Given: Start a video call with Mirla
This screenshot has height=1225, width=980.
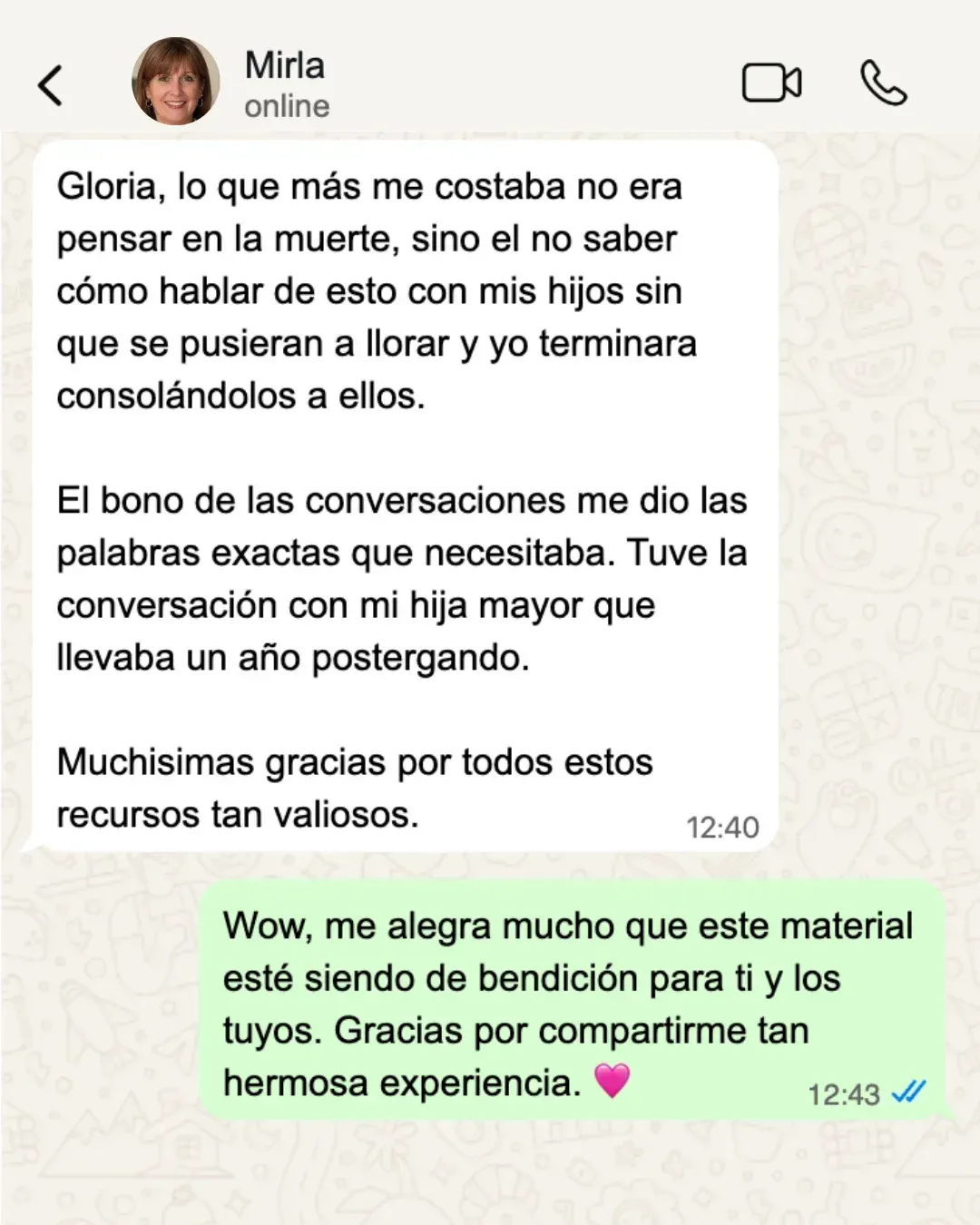Looking at the screenshot, I should (771, 83).
